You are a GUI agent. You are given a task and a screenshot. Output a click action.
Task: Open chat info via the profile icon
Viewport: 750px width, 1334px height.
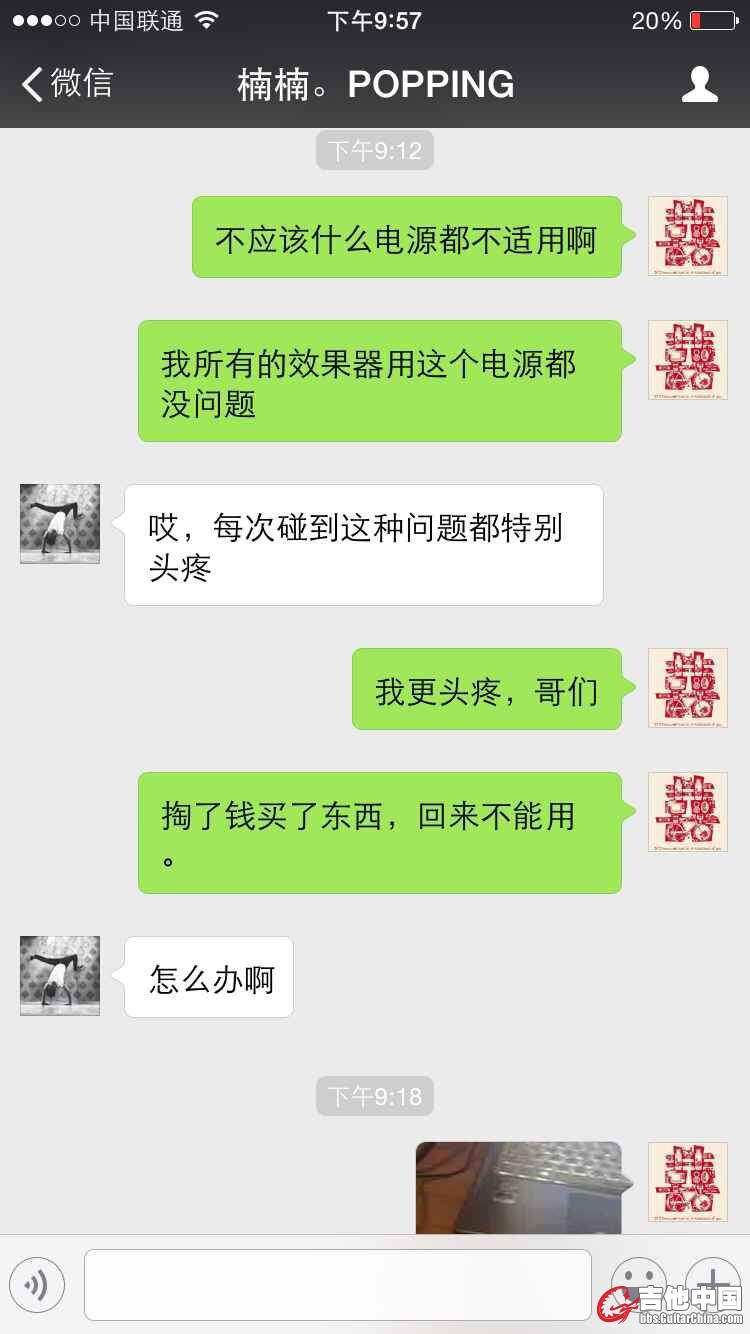(699, 85)
